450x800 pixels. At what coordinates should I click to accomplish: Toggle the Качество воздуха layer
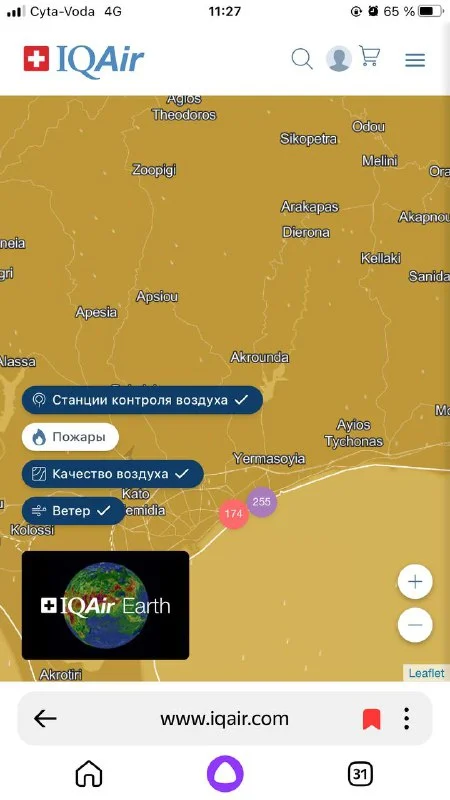click(113, 474)
